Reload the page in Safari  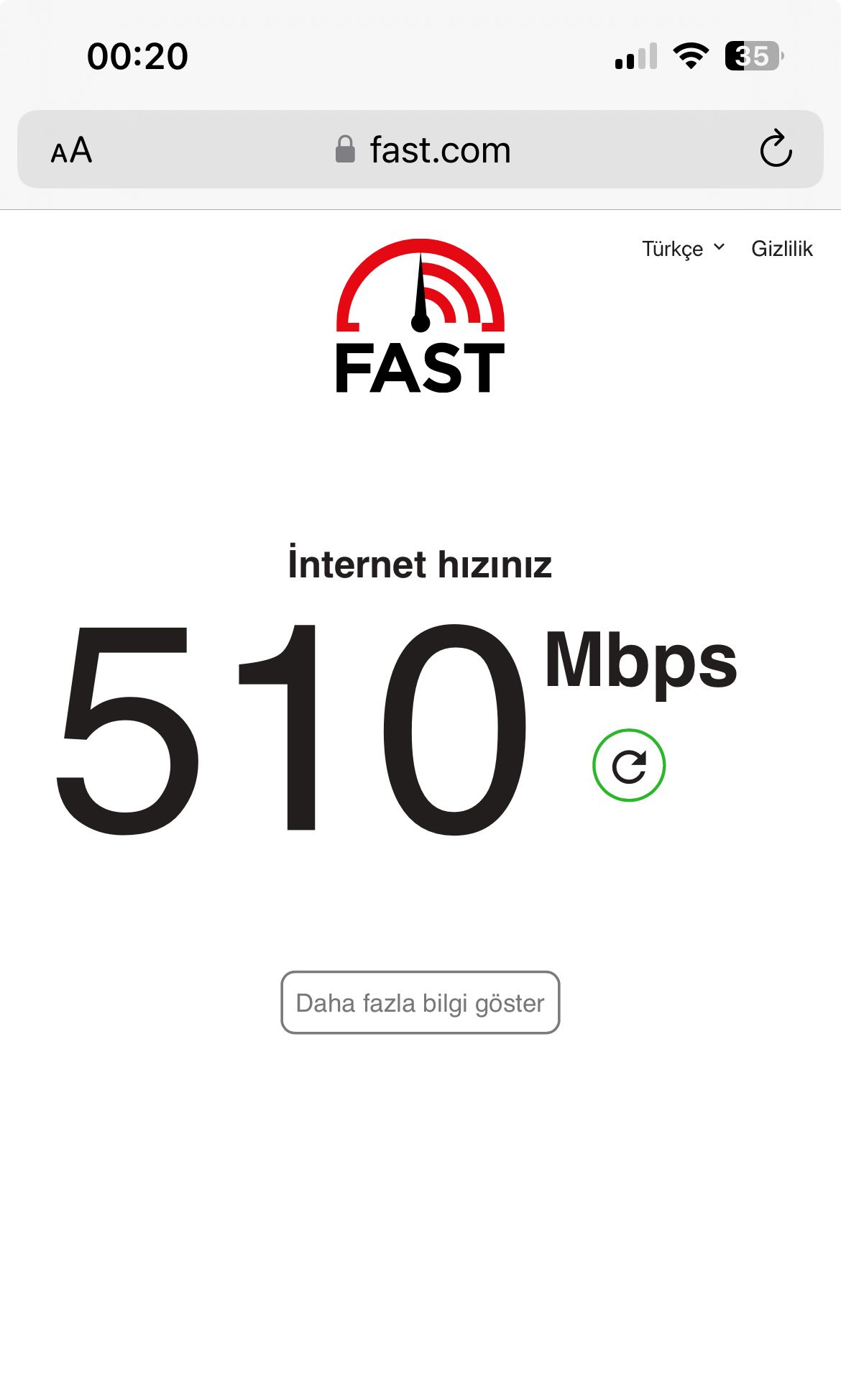(x=776, y=149)
